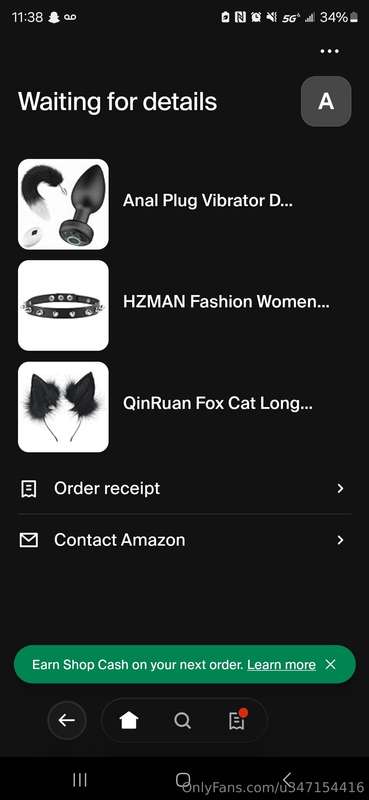This screenshot has width=369, height=800.
Task: Open the three-dot overflow menu
Action: coord(329,51)
